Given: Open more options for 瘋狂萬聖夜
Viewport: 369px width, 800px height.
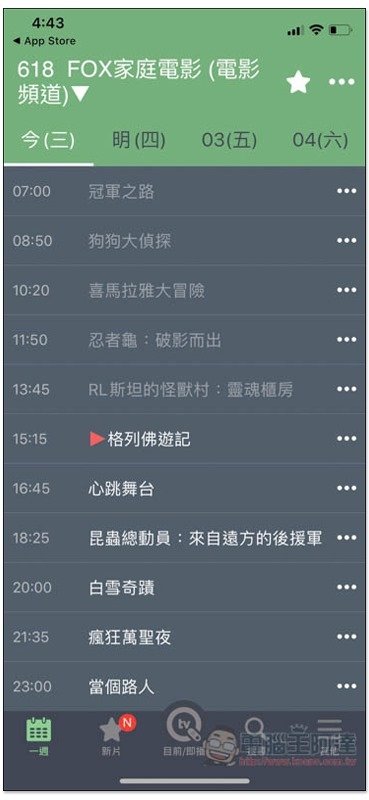Looking at the screenshot, I should tap(347, 637).
